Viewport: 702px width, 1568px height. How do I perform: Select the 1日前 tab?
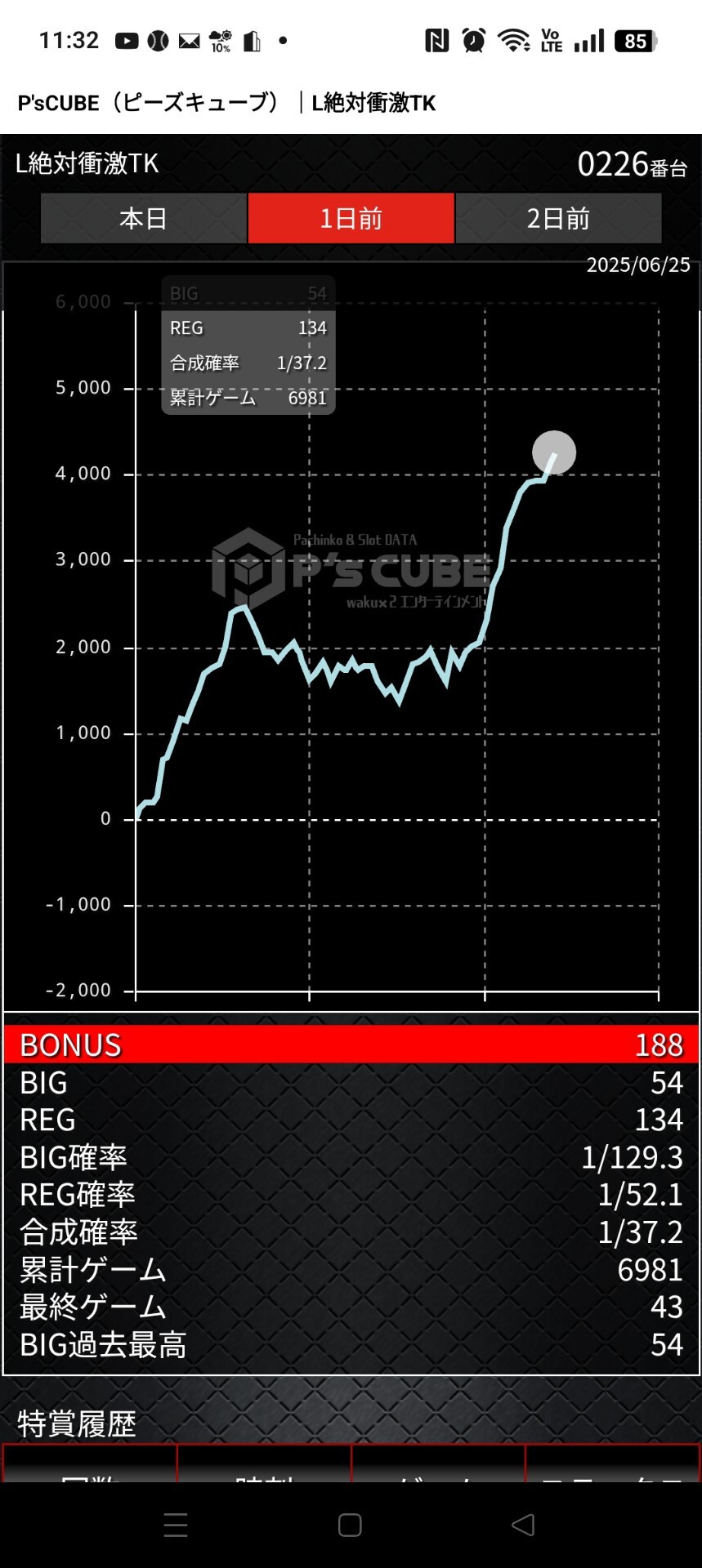coord(351,218)
